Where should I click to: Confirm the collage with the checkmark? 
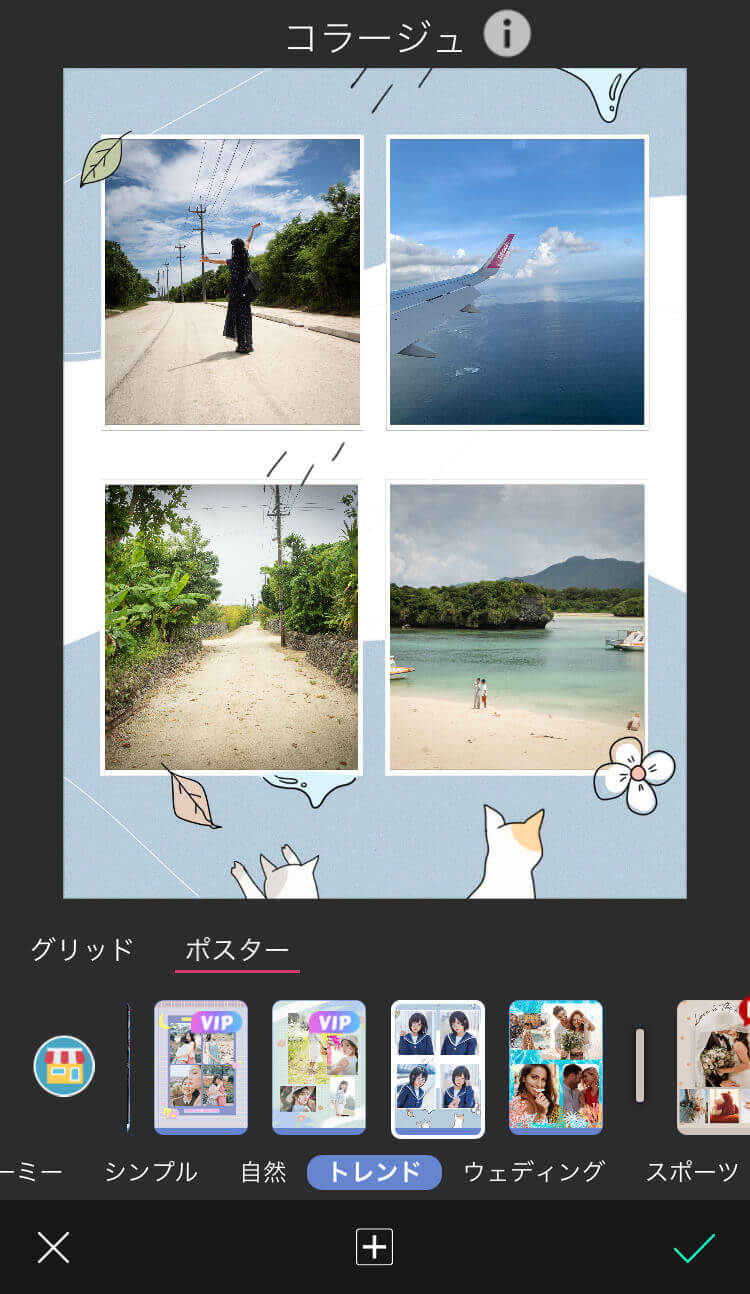click(694, 1247)
